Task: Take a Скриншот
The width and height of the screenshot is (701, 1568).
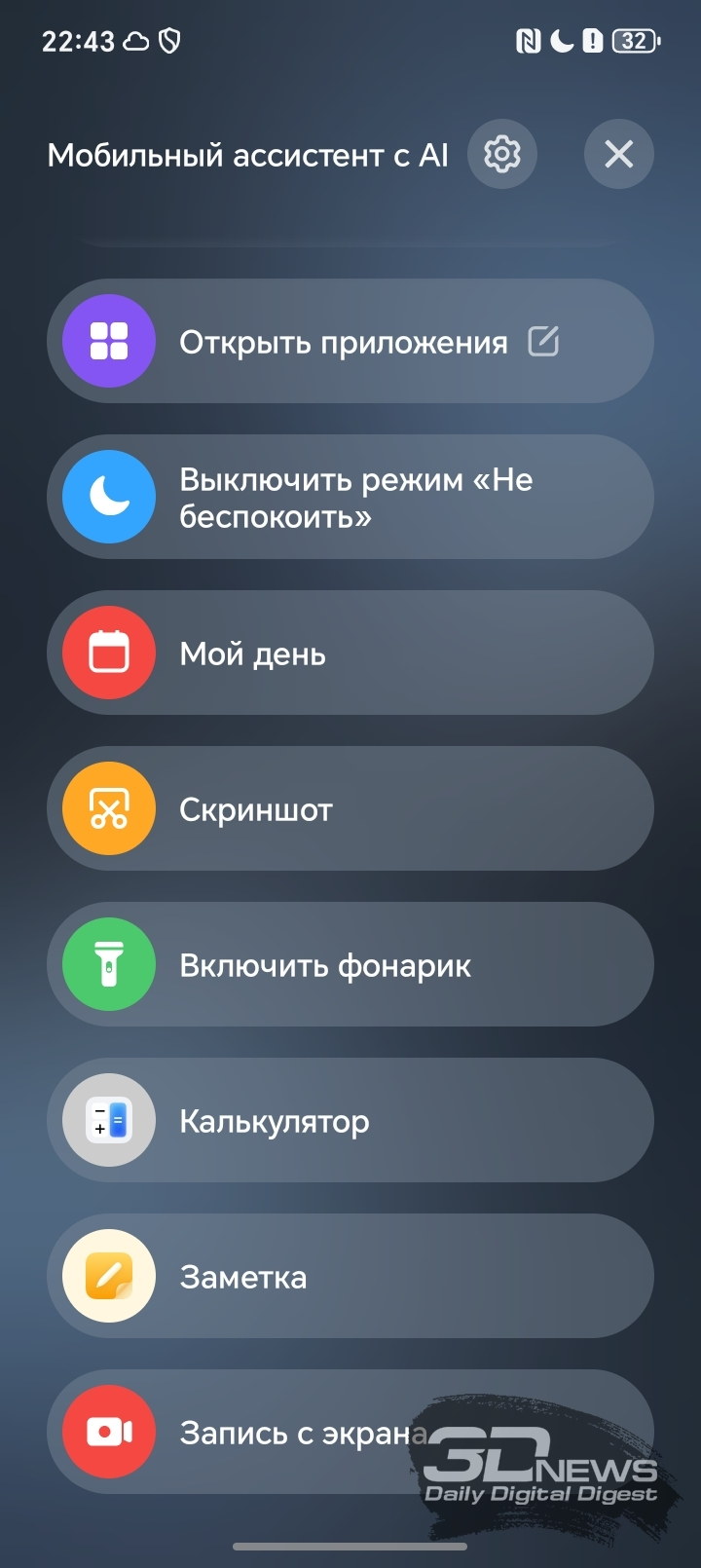Action: point(350,809)
